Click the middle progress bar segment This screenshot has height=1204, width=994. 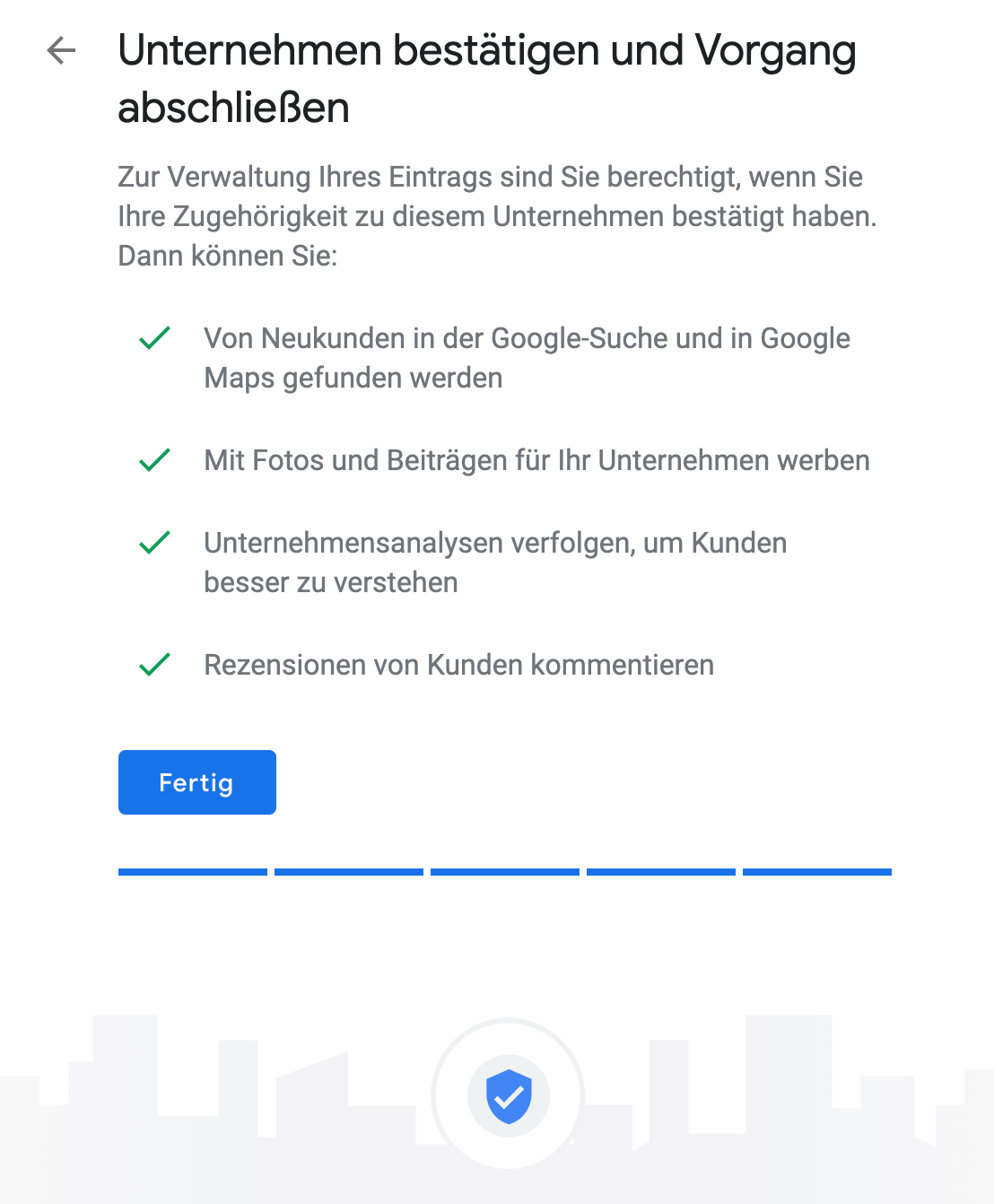[505, 870]
